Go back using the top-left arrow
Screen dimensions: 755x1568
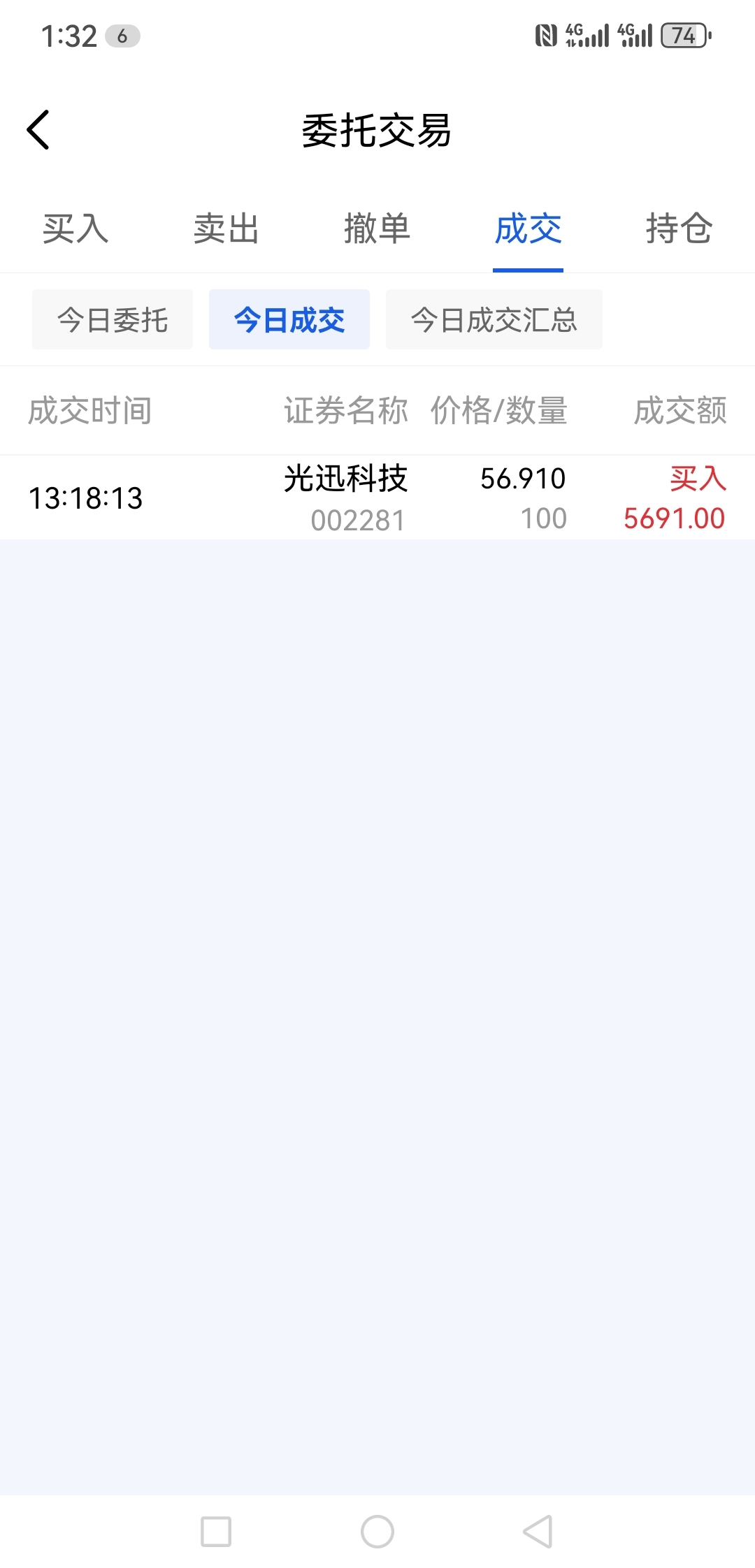(38, 130)
